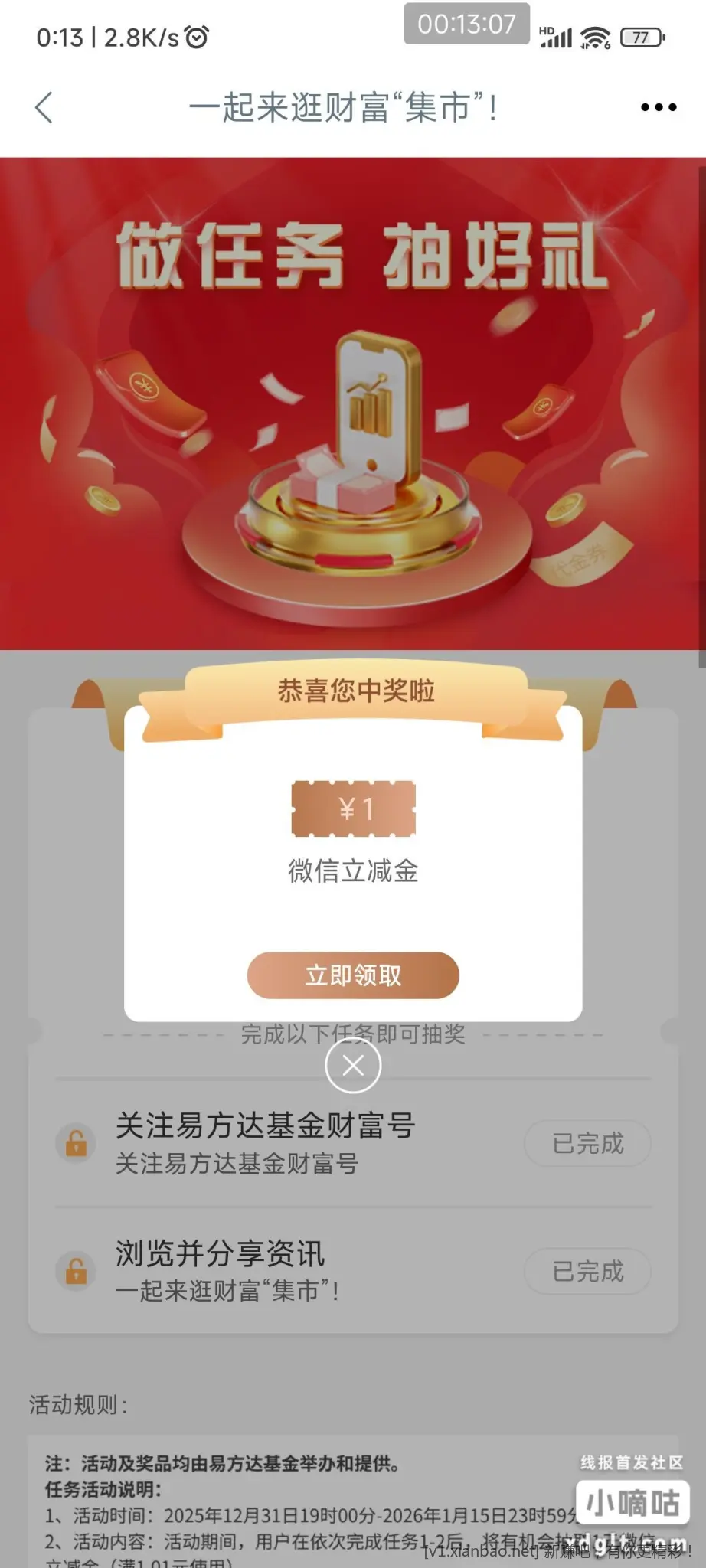Tap 已完成 for 浏览并分享资讯 task

point(587,1271)
